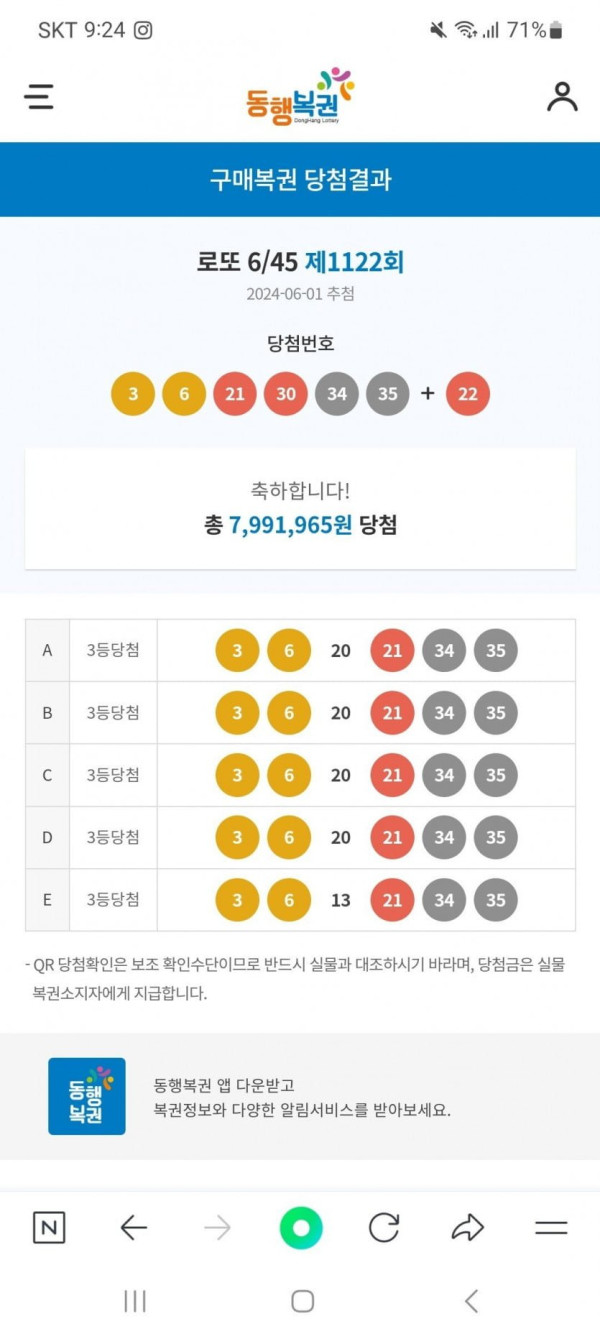Share this lottery result page
The width and height of the screenshot is (600, 1334).
pyautogui.click(x=467, y=1227)
